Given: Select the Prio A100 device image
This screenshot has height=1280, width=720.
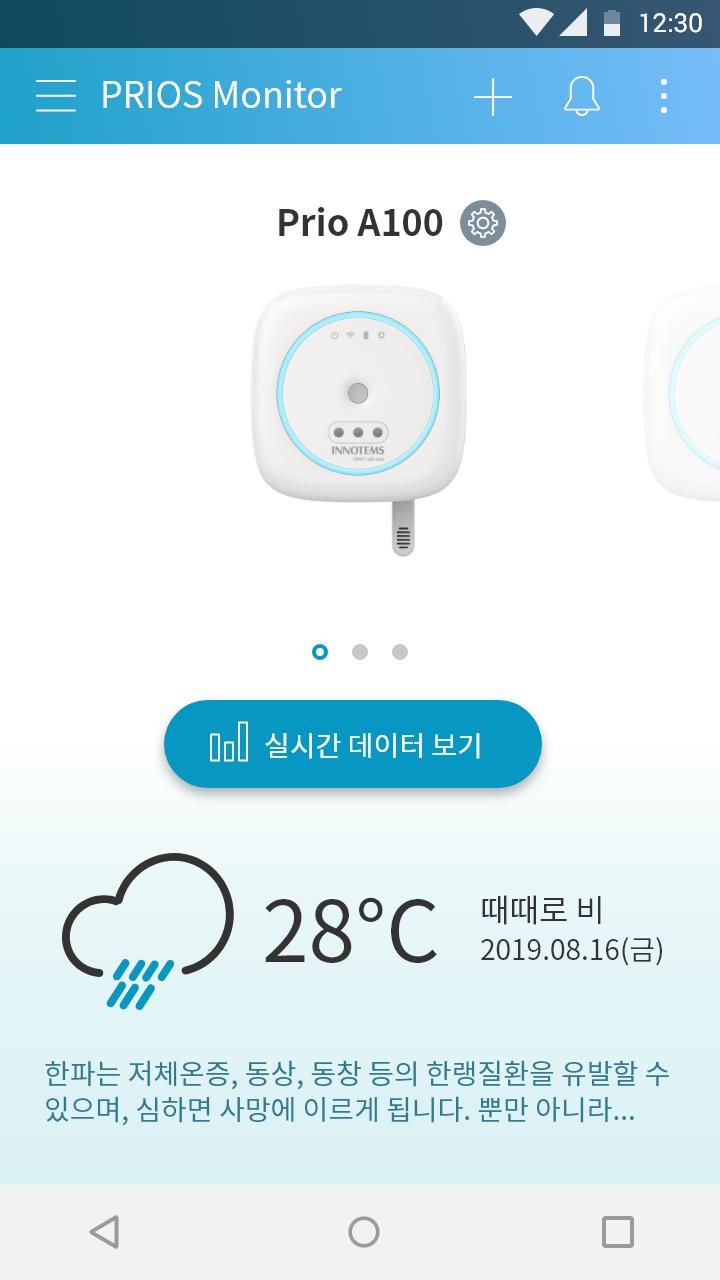Looking at the screenshot, I should (x=358, y=410).
